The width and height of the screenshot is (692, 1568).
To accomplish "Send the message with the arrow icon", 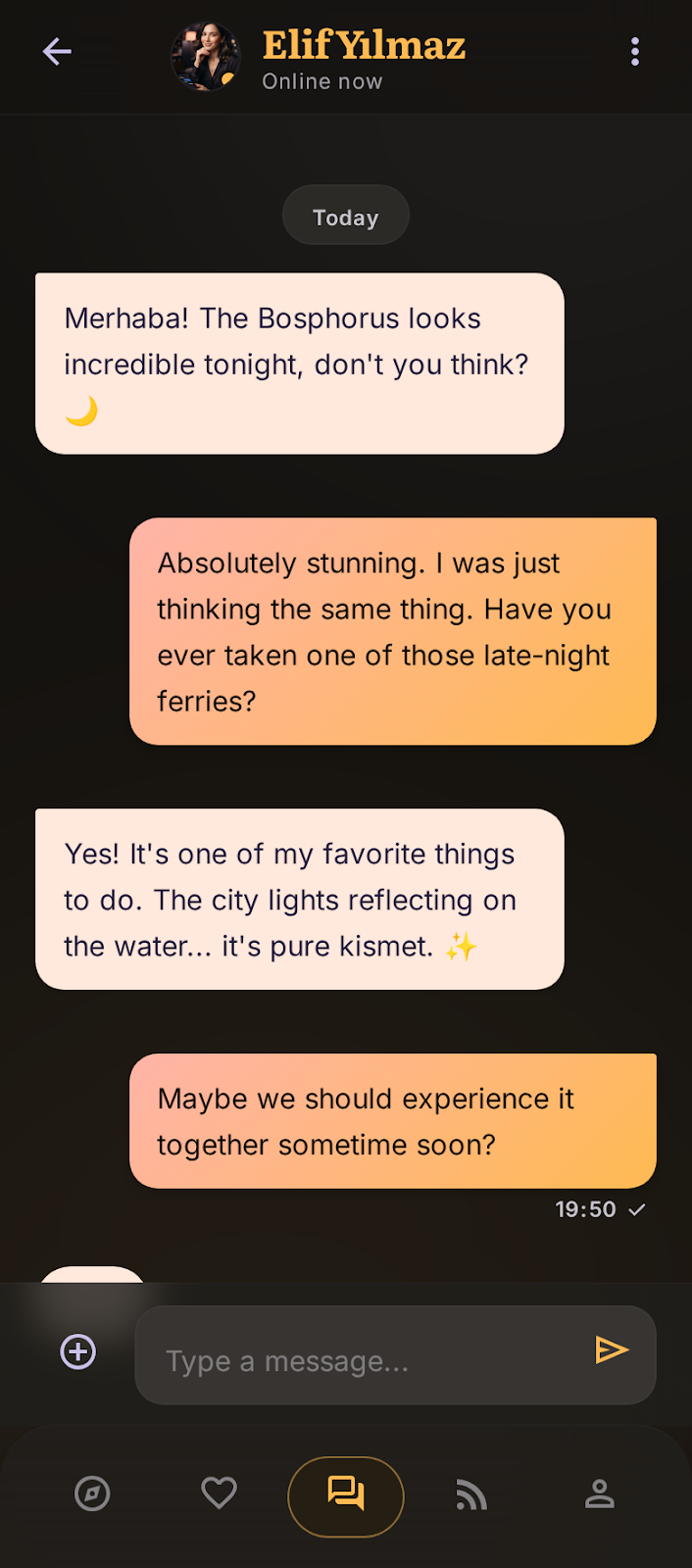I will click(x=612, y=1349).
